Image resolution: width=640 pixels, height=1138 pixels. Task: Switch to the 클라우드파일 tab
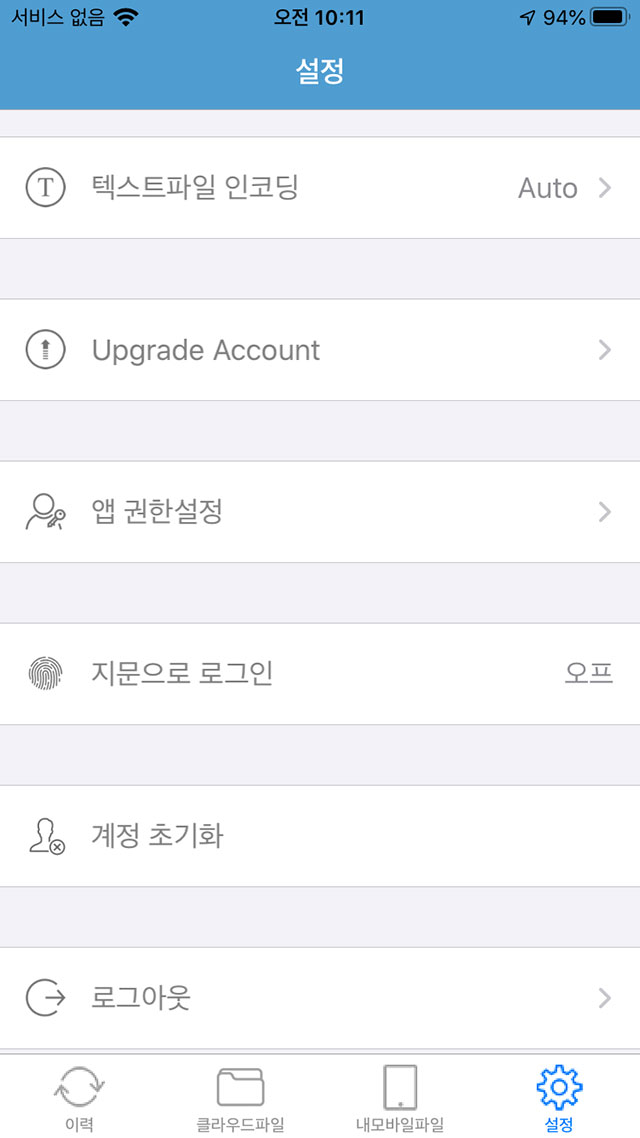click(240, 1097)
